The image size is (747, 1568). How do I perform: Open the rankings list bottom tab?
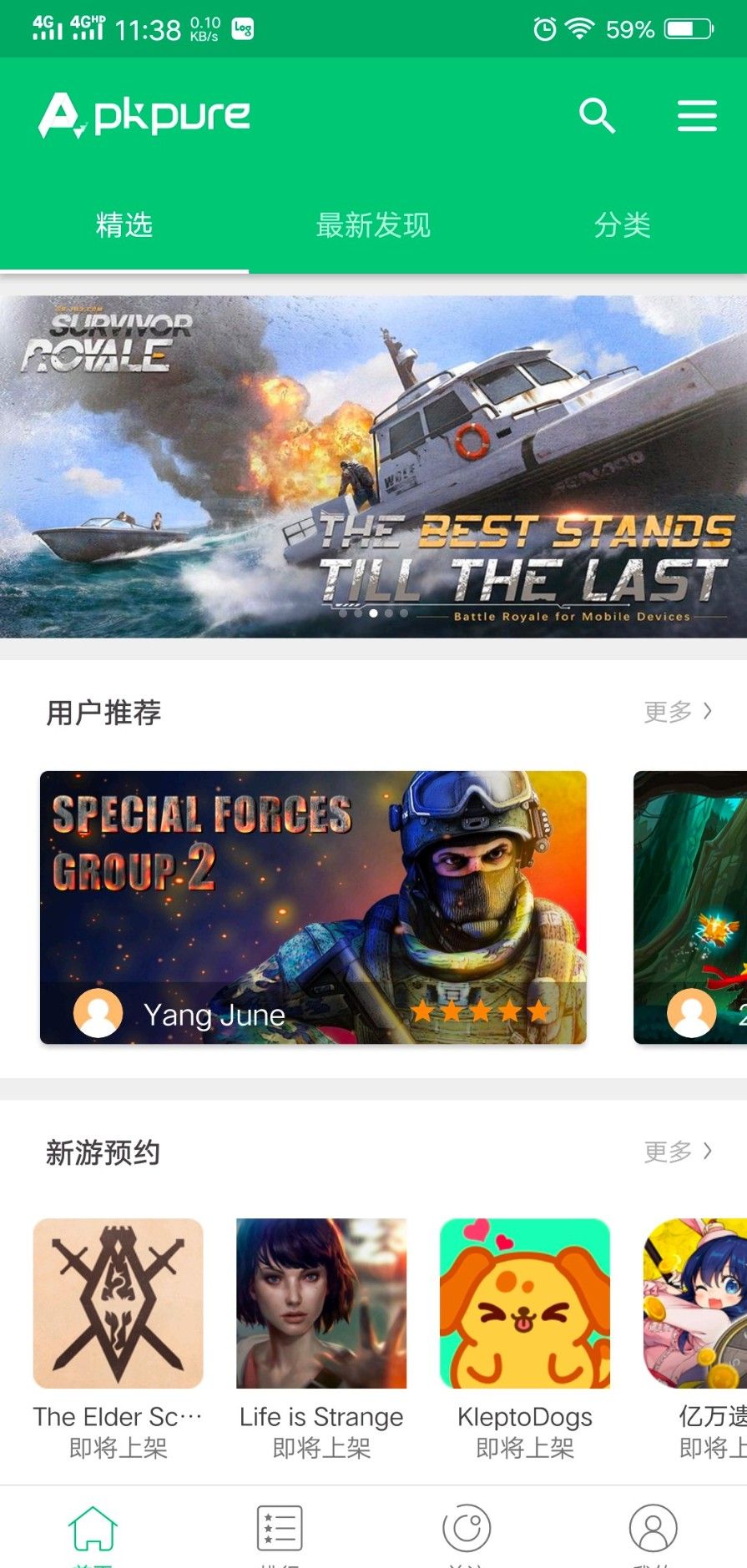pos(280,1531)
